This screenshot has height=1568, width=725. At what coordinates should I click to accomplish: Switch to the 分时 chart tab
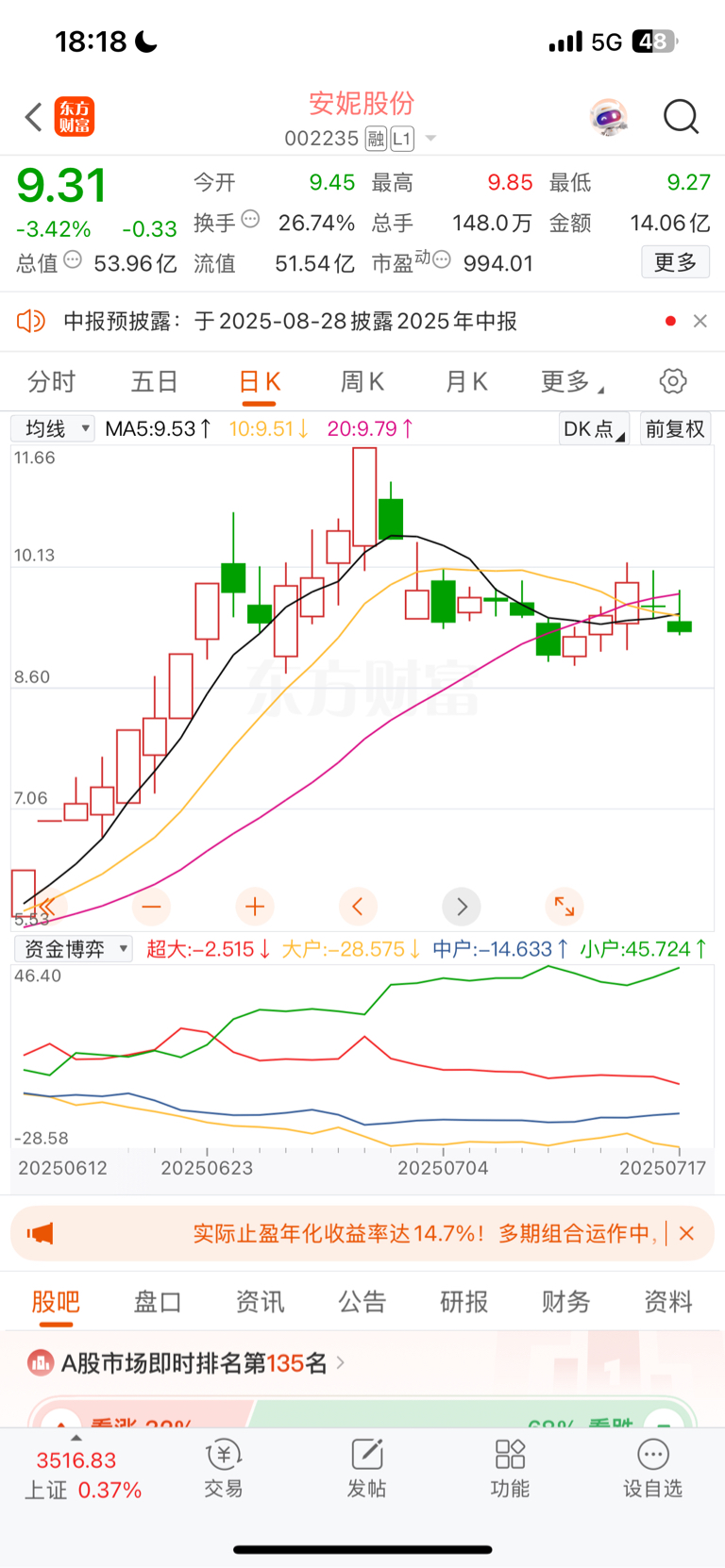click(x=51, y=381)
